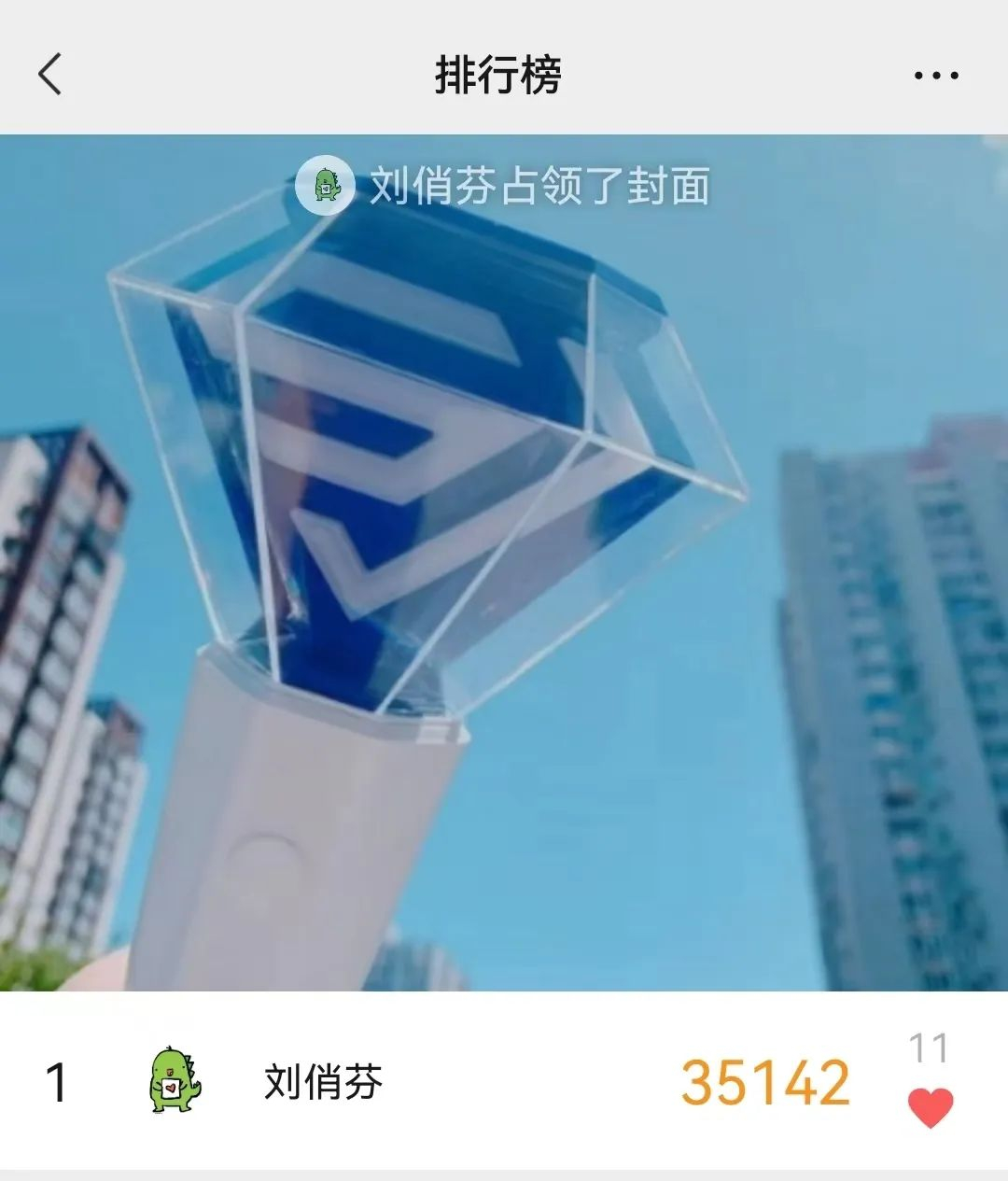Open 刘俏芬's ranking row
This screenshot has height=1181, width=1008.
[x=323, y=1082]
